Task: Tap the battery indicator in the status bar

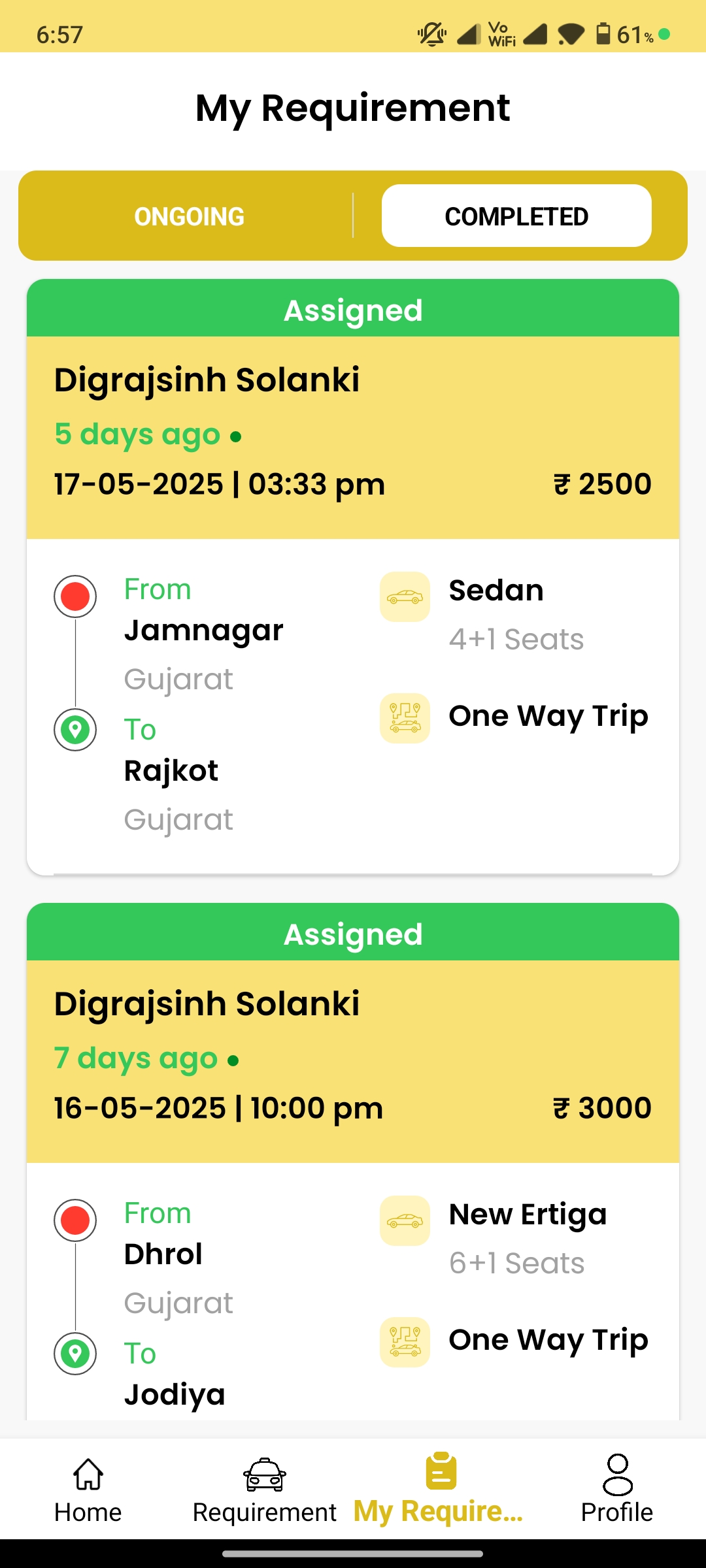Action: [605, 34]
